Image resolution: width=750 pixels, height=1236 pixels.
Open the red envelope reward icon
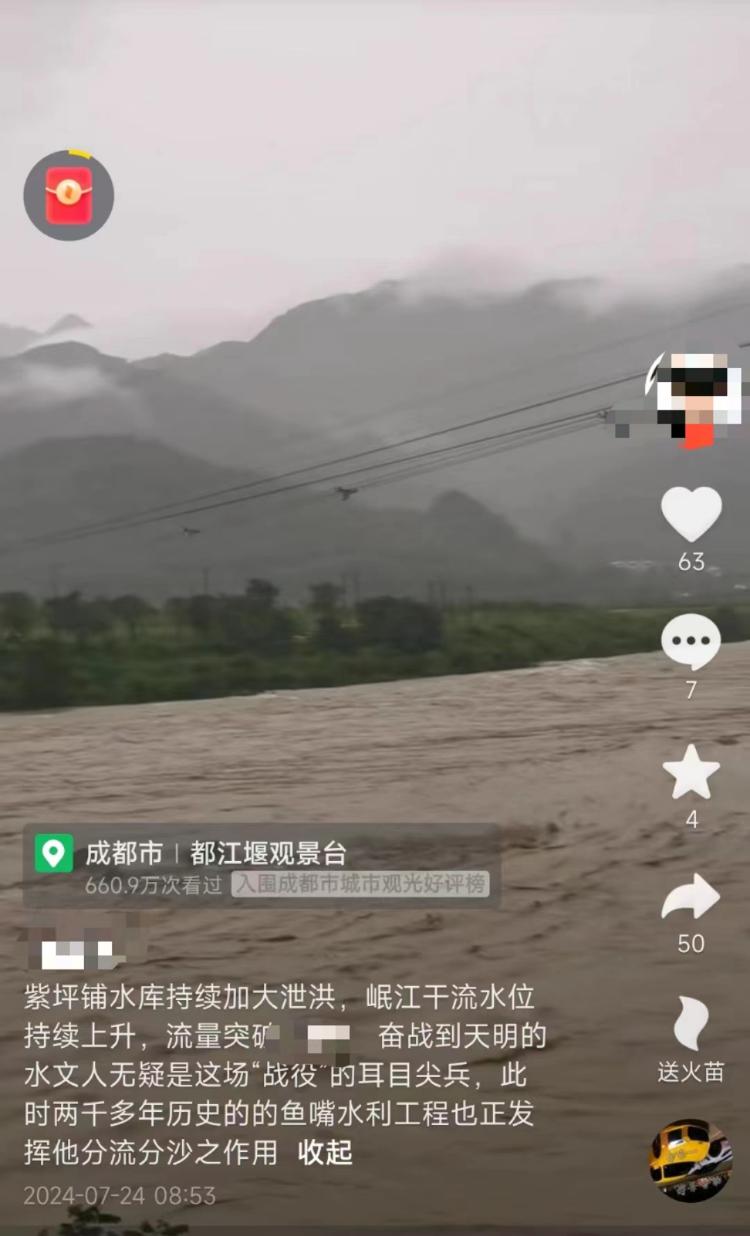click(68, 196)
